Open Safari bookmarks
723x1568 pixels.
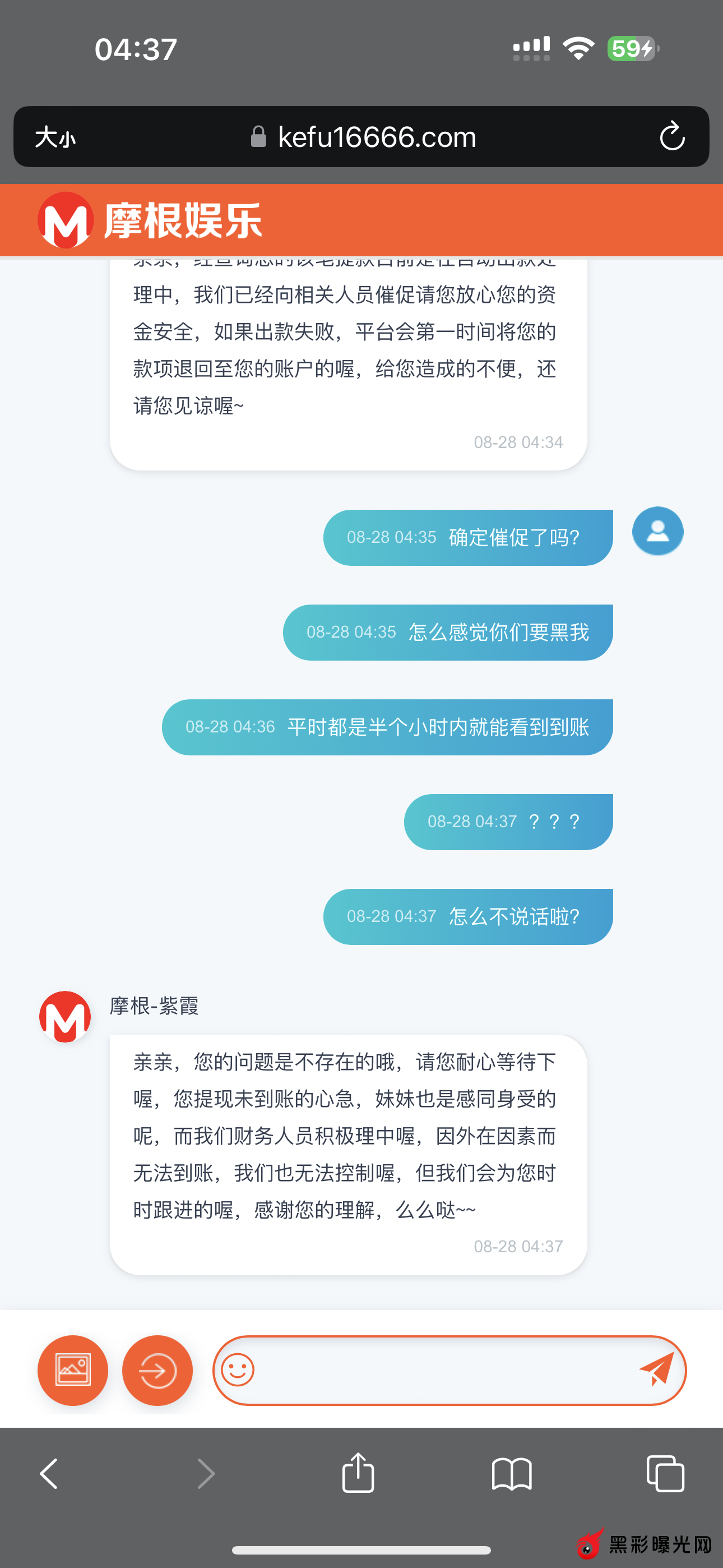(x=511, y=1474)
